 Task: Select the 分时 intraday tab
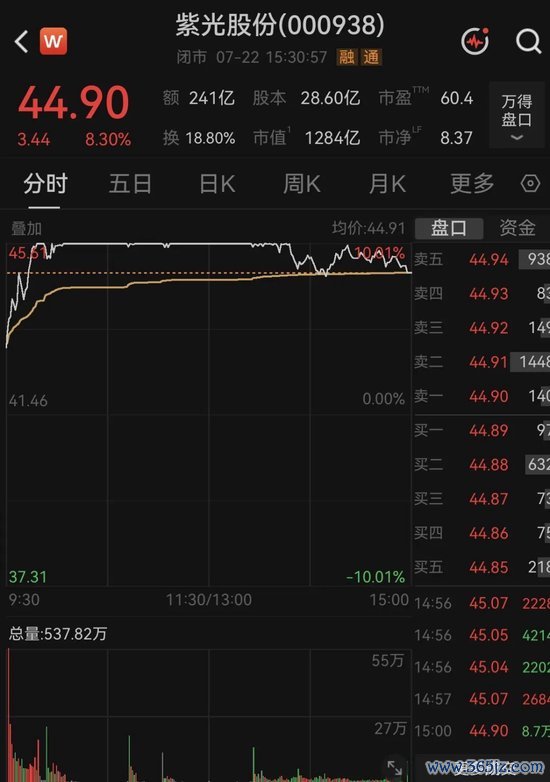pos(45,184)
